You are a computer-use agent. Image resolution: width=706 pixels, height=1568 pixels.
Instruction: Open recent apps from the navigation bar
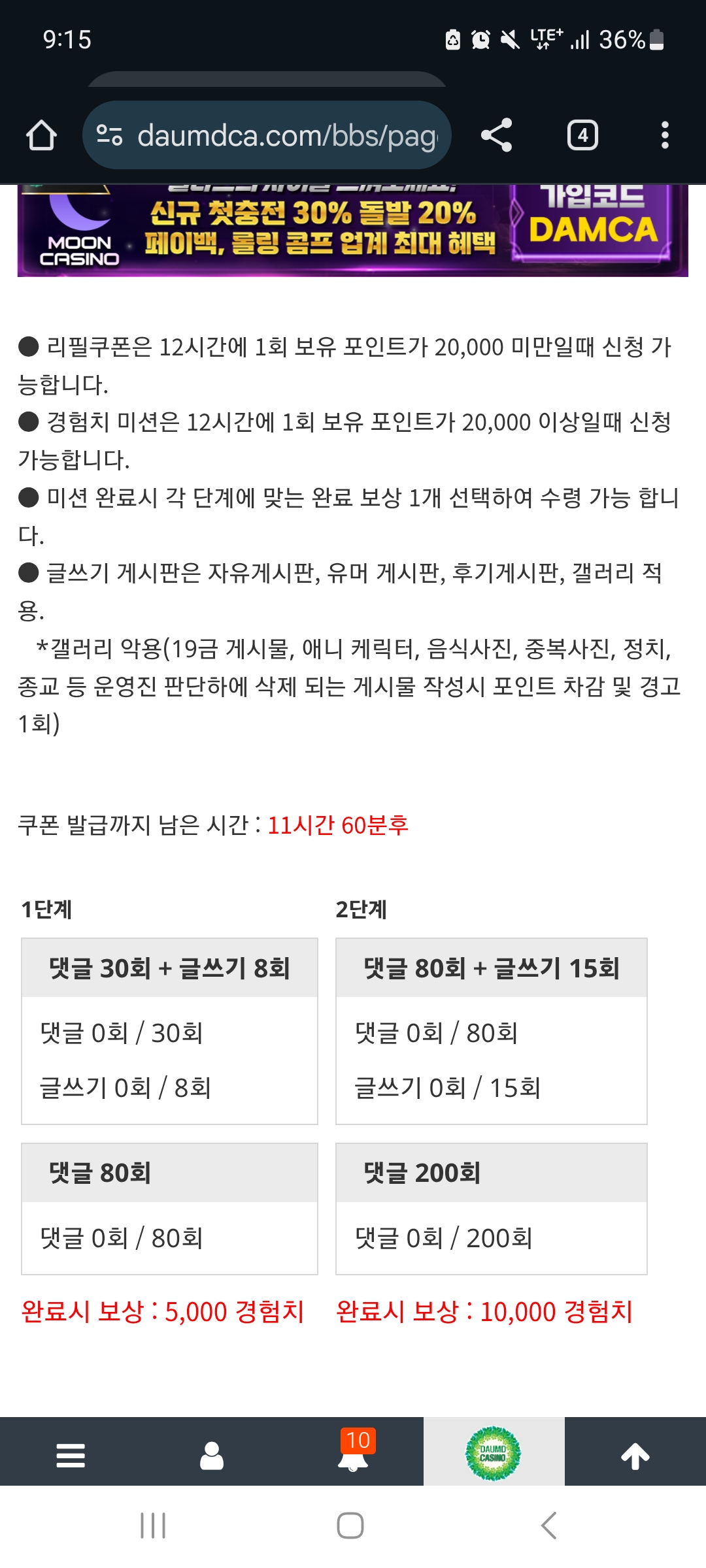pyautogui.click(x=153, y=1526)
